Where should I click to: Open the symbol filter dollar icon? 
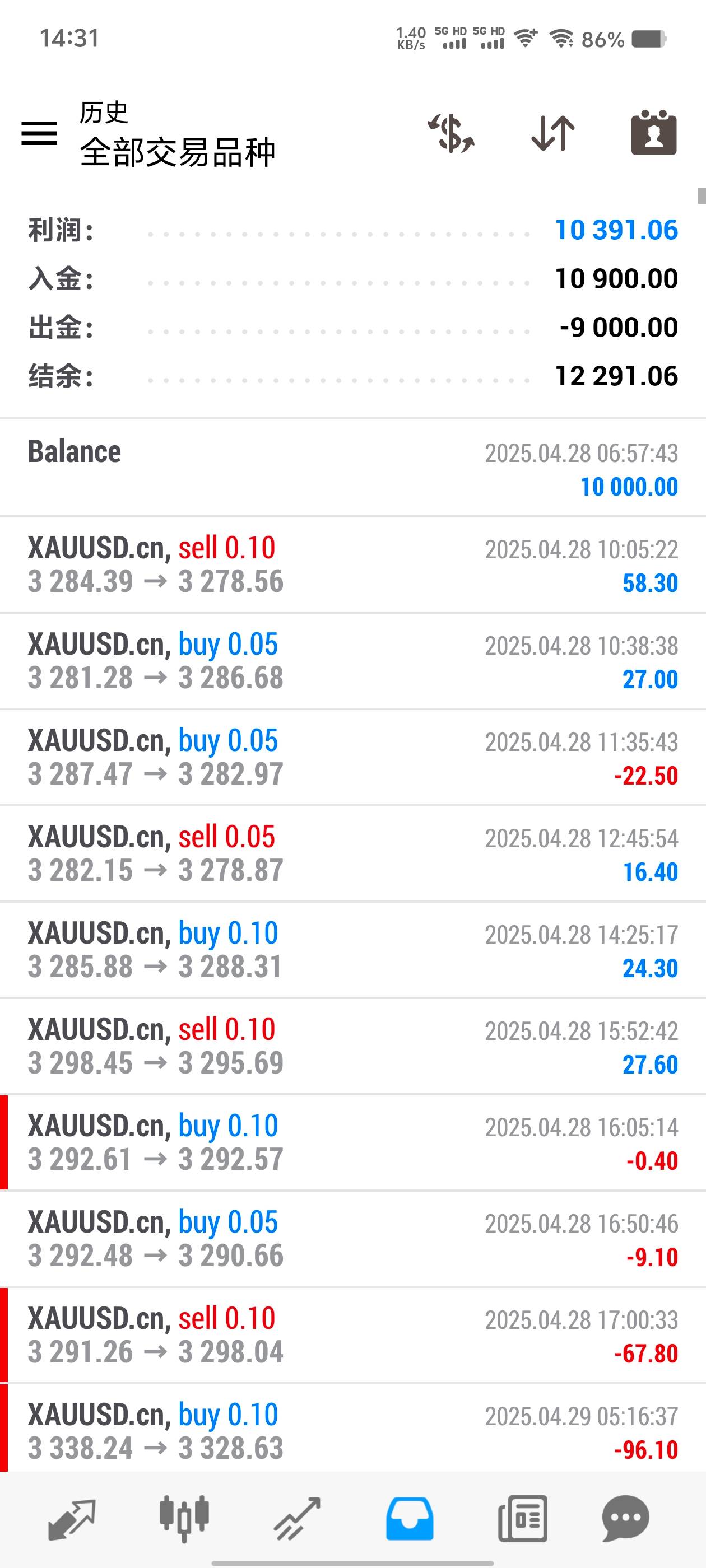(x=450, y=133)
